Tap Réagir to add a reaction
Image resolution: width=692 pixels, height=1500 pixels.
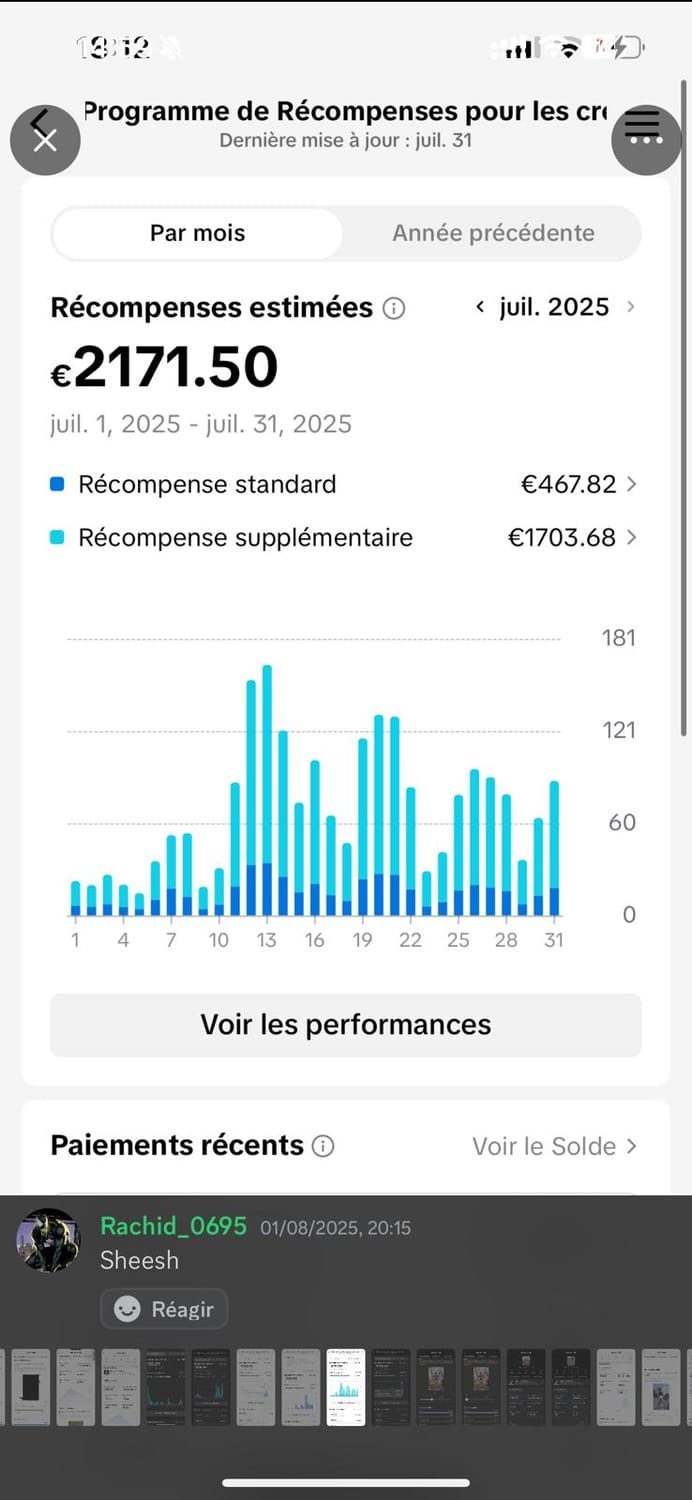[x=164, y=1309]
